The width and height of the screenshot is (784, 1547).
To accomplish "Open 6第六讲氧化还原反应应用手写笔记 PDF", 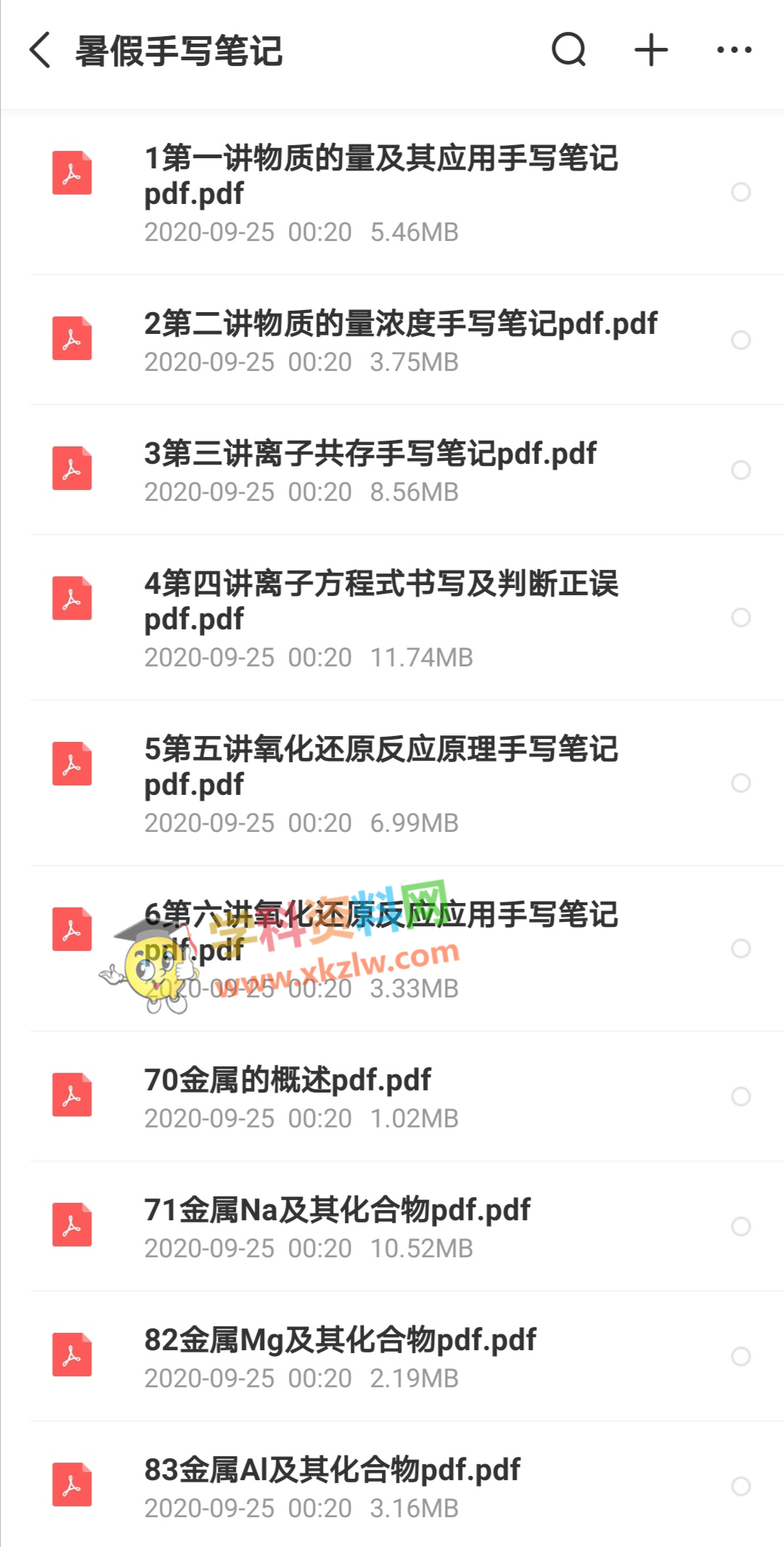I will 380,932.
